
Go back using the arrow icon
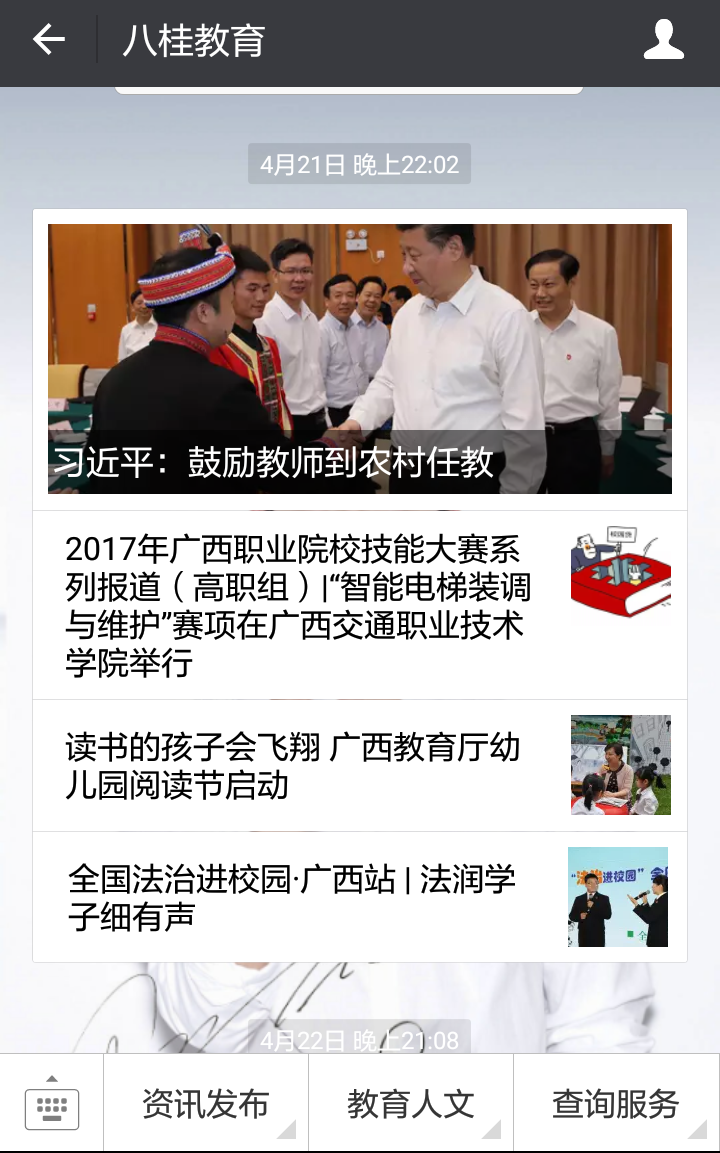tap(48, 40)
